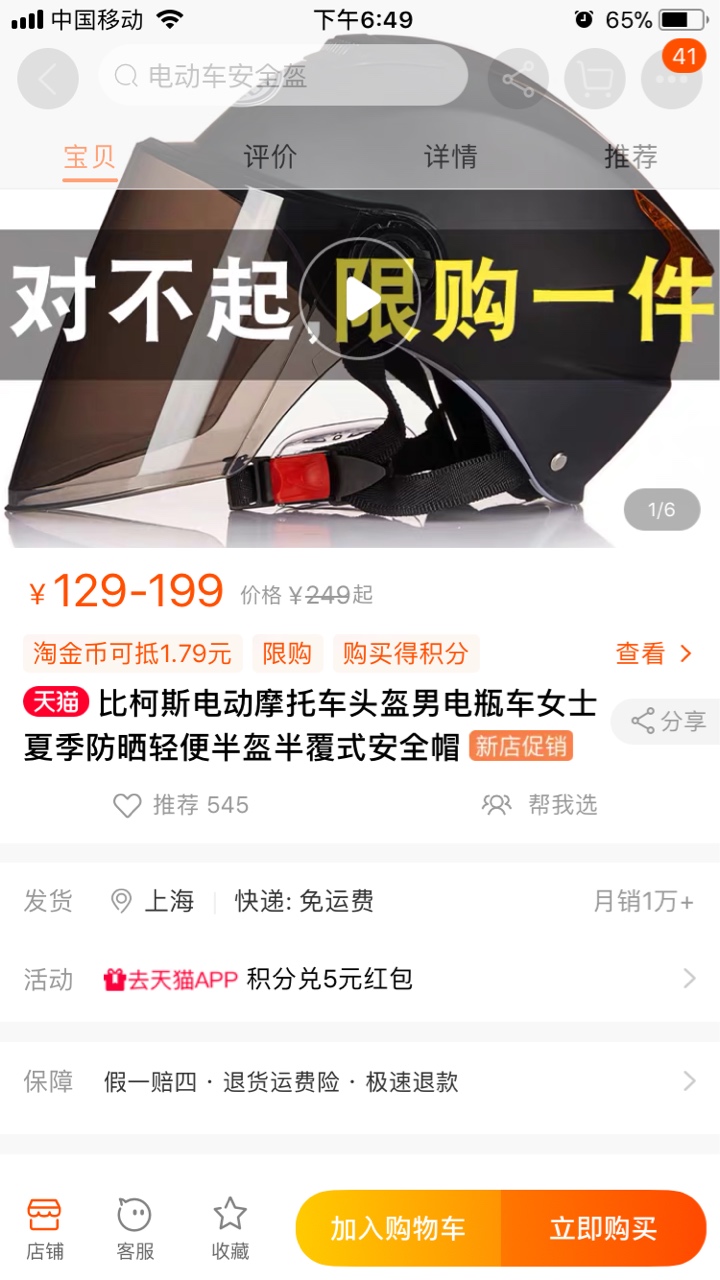
Task: Contact 客服 customer service
Action: (135, 1228)
